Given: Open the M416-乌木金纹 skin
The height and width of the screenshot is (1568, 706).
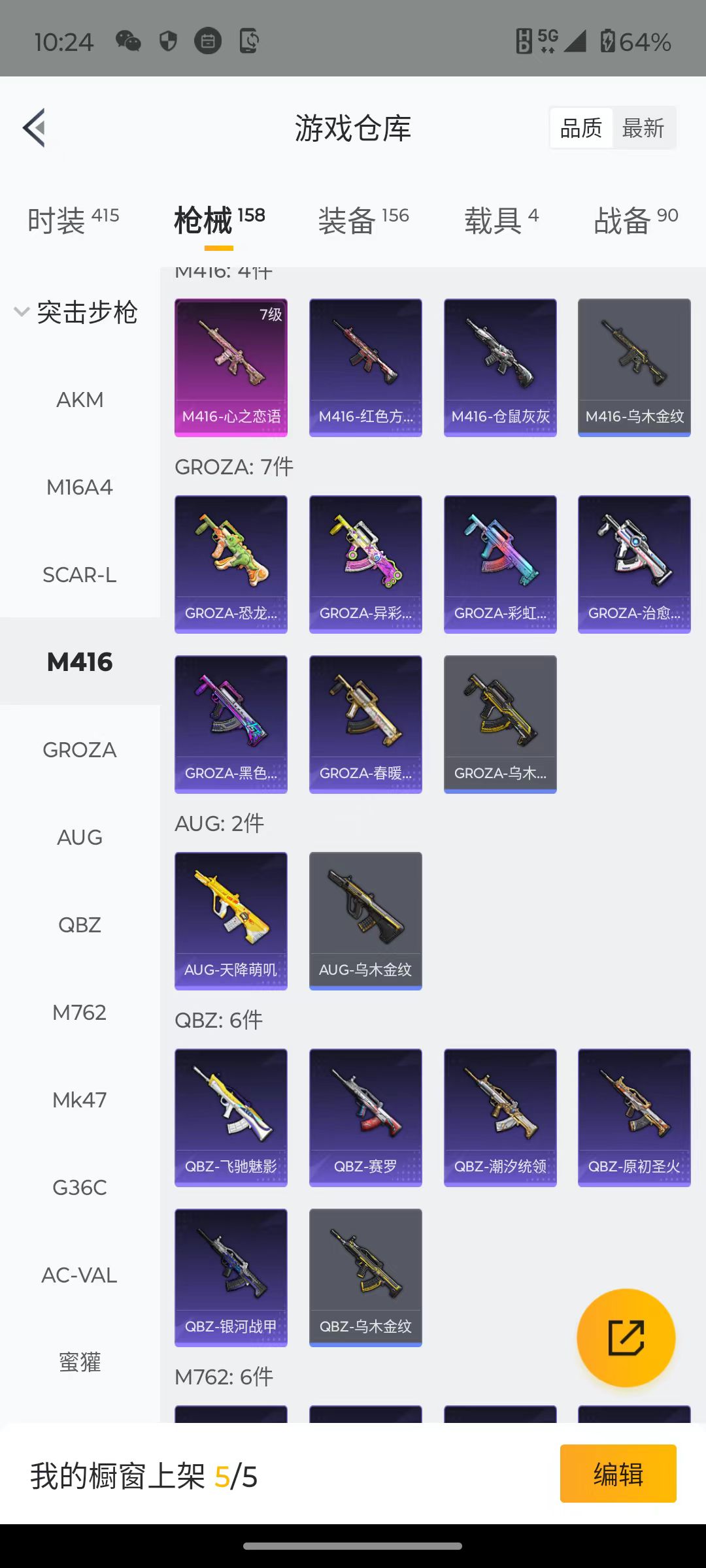Looking at the screenshot, I should (x=634, y=368).
